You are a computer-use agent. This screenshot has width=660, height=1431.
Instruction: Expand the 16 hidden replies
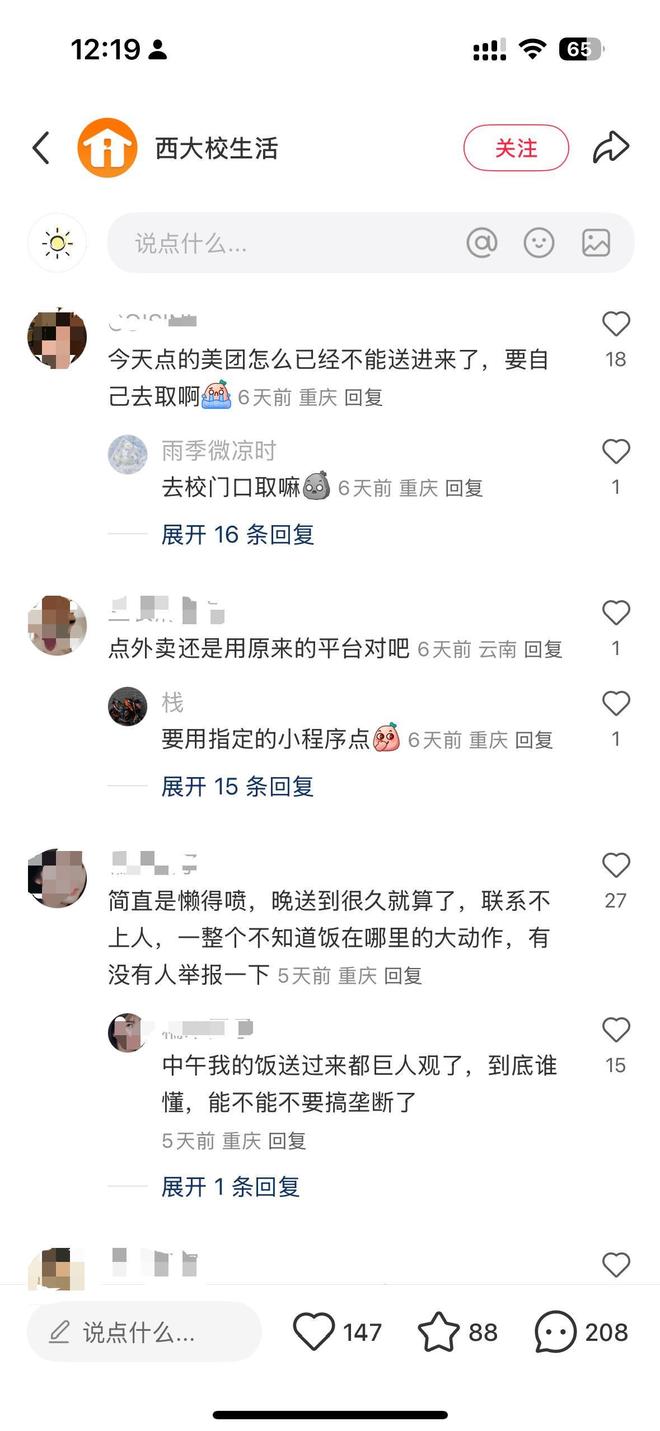(238, 535)
